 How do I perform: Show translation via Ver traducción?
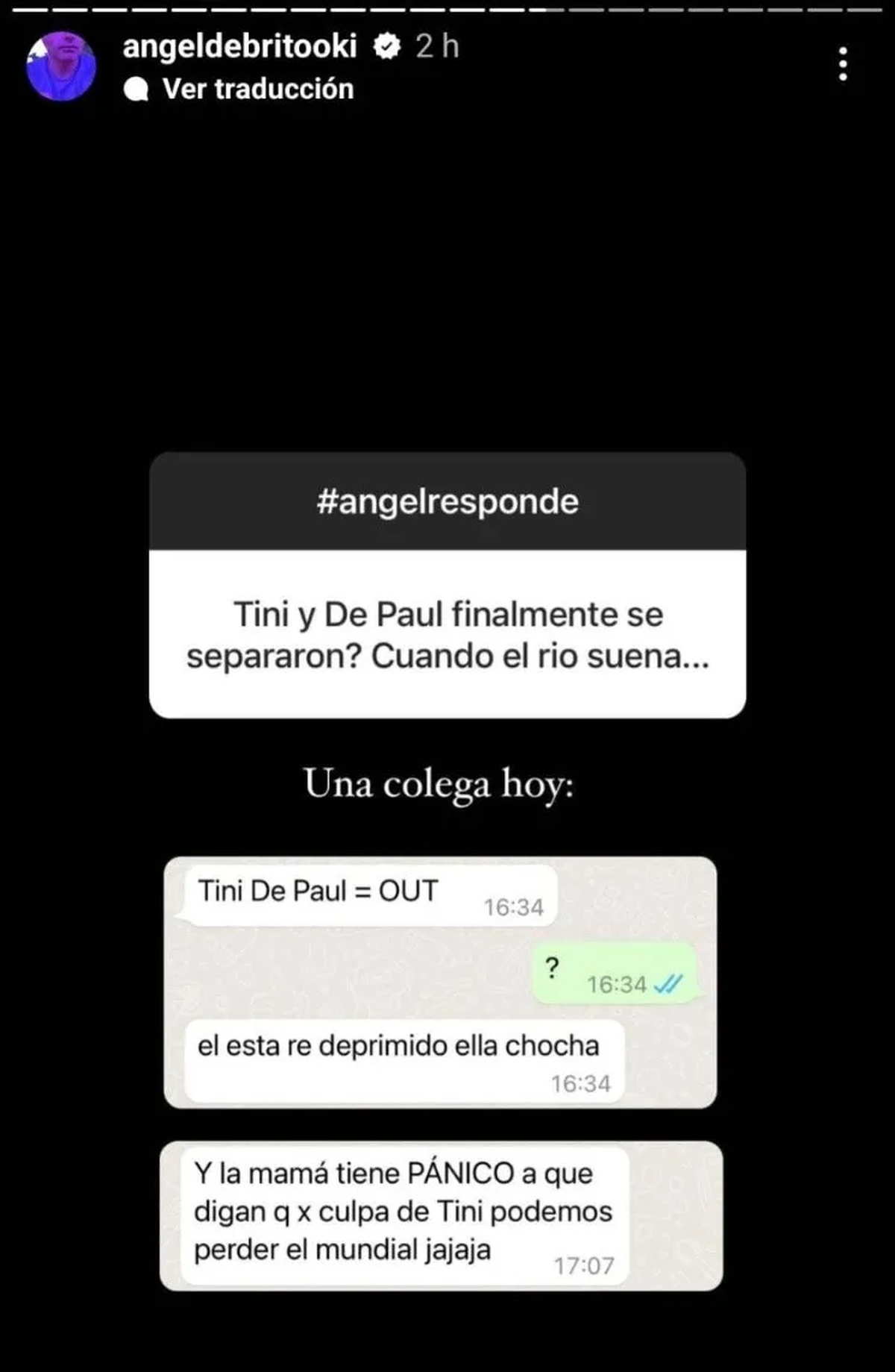click(257, 90)
